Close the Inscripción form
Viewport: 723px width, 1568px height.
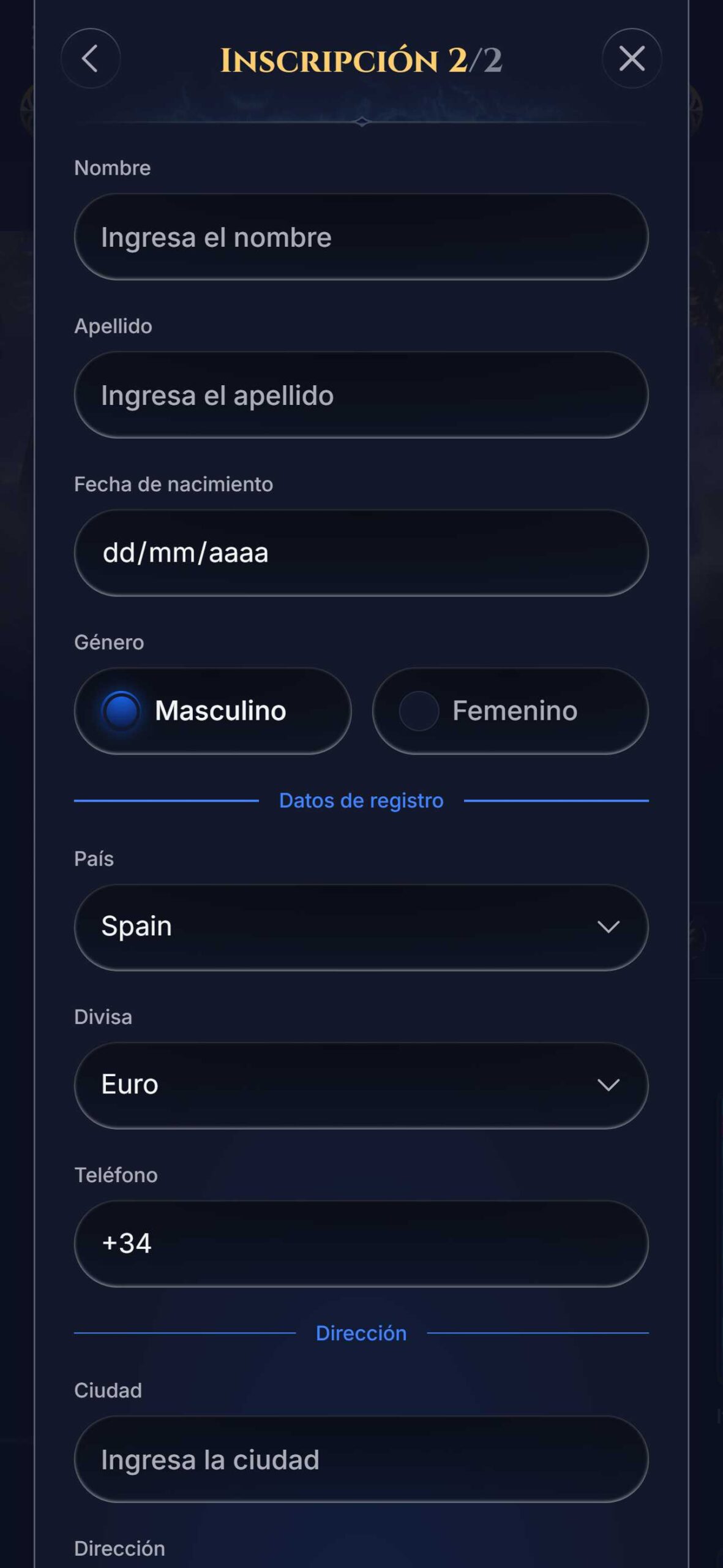(x=631, y=59)
